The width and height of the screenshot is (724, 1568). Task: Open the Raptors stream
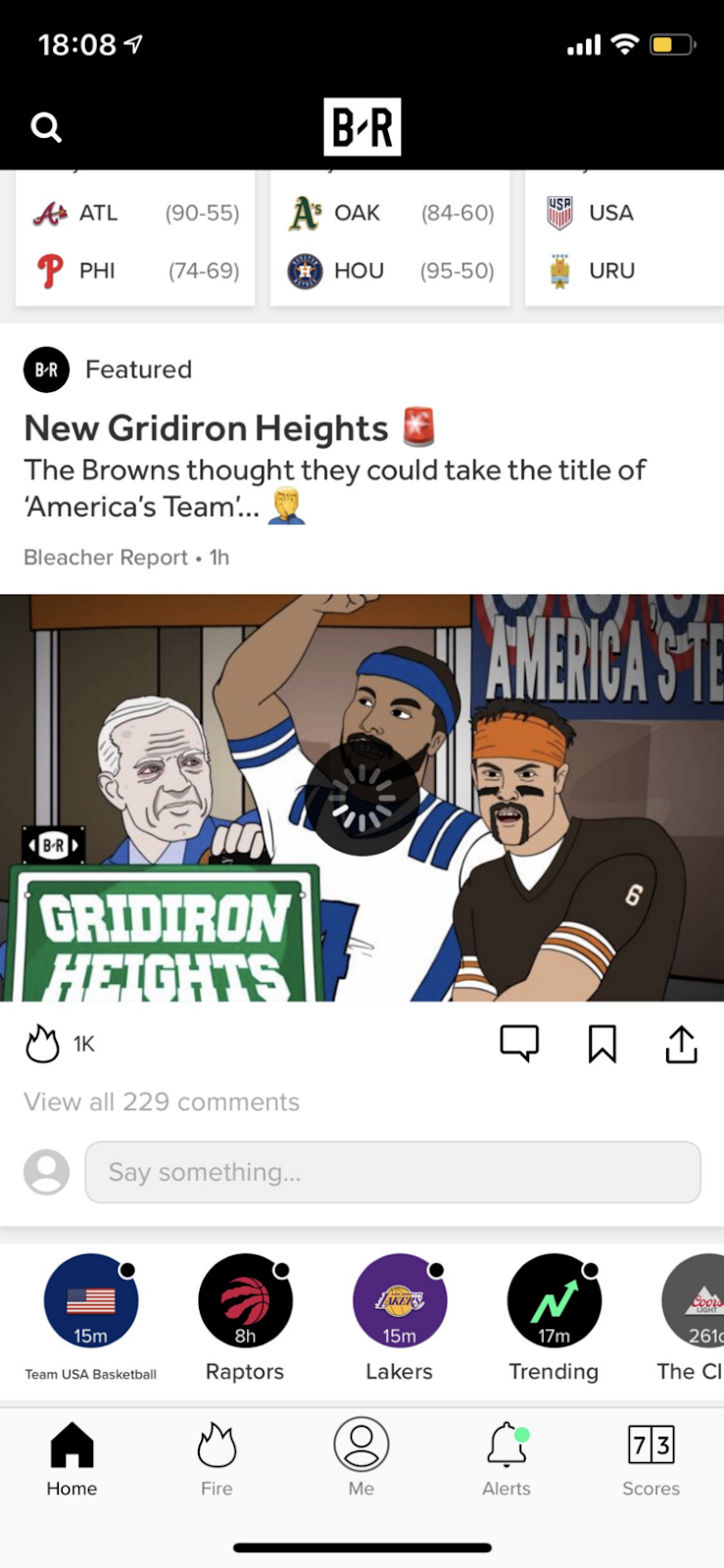coord(245,1301)
